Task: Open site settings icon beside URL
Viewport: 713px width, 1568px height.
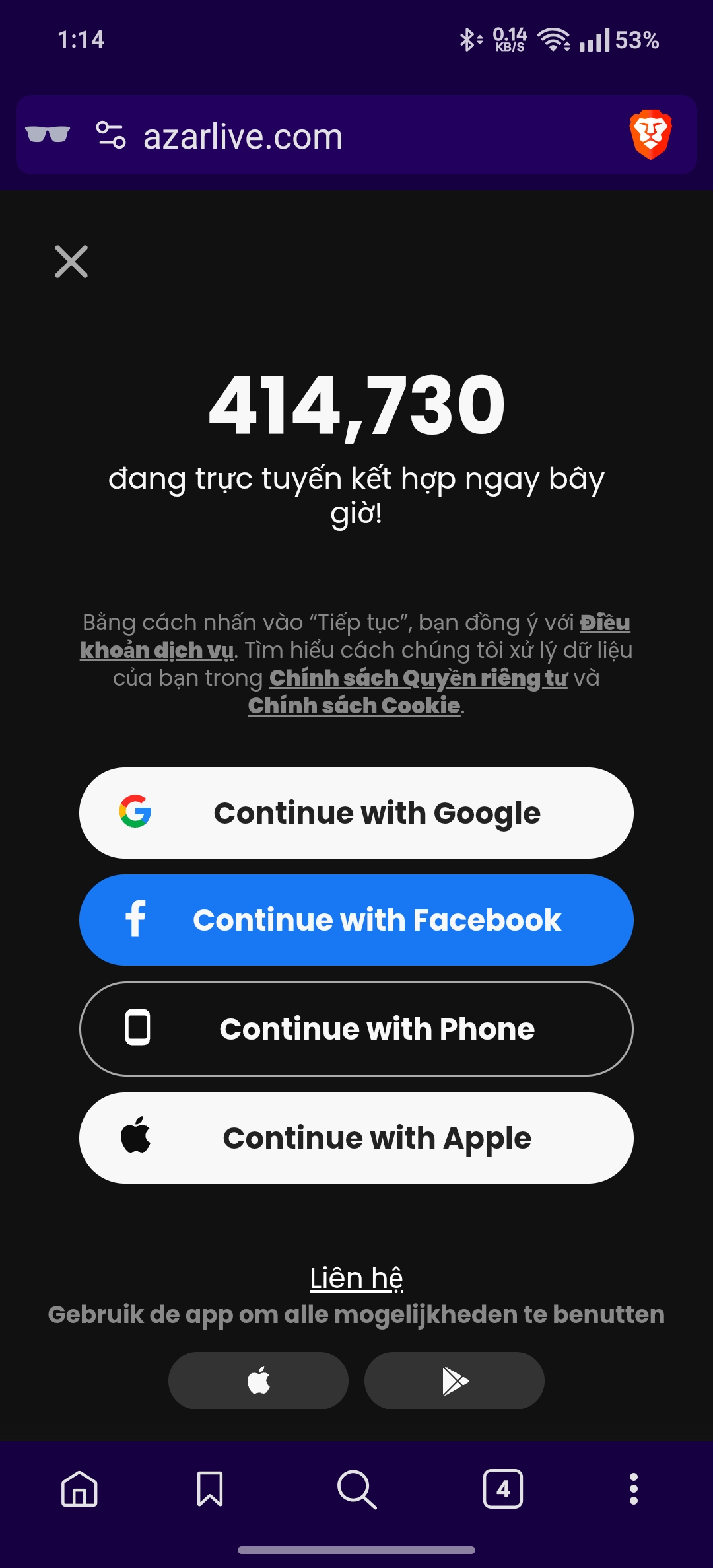Action: [x=111, y=135]
